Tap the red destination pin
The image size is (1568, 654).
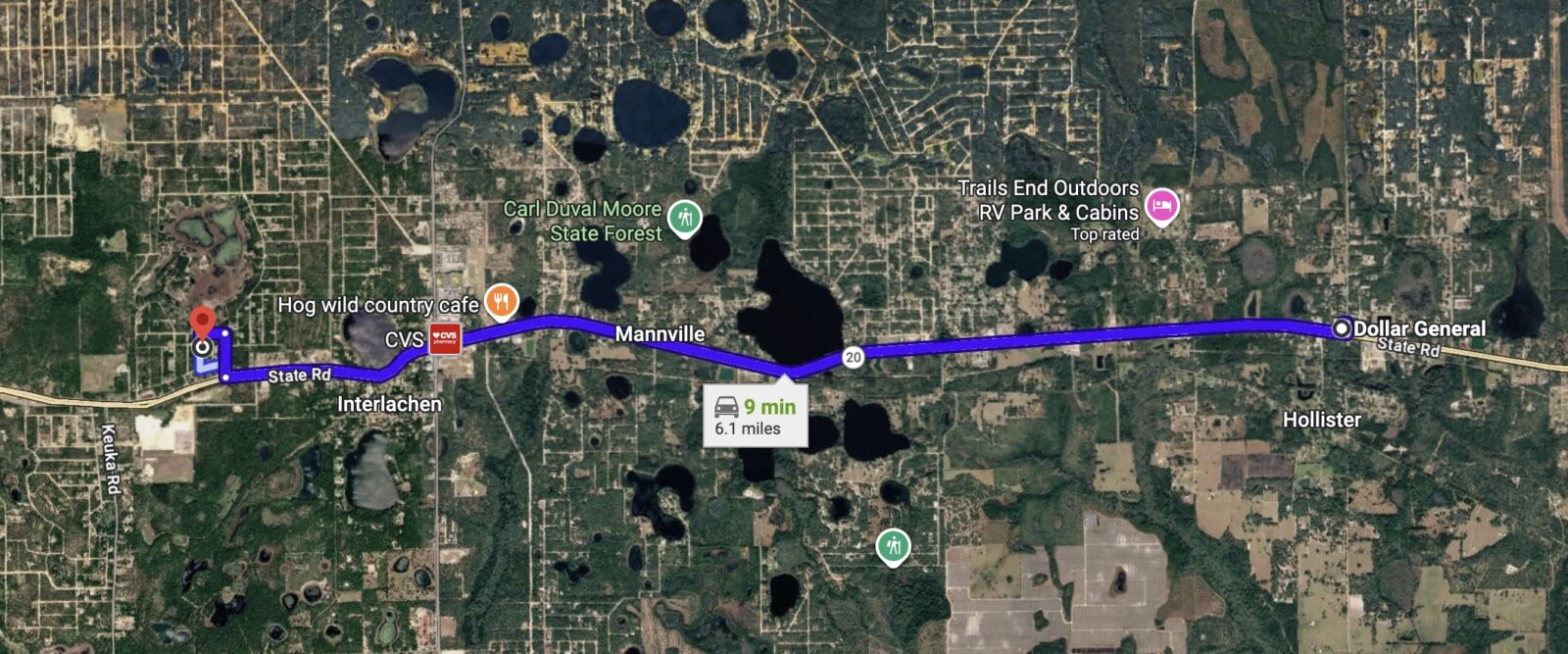202,324
